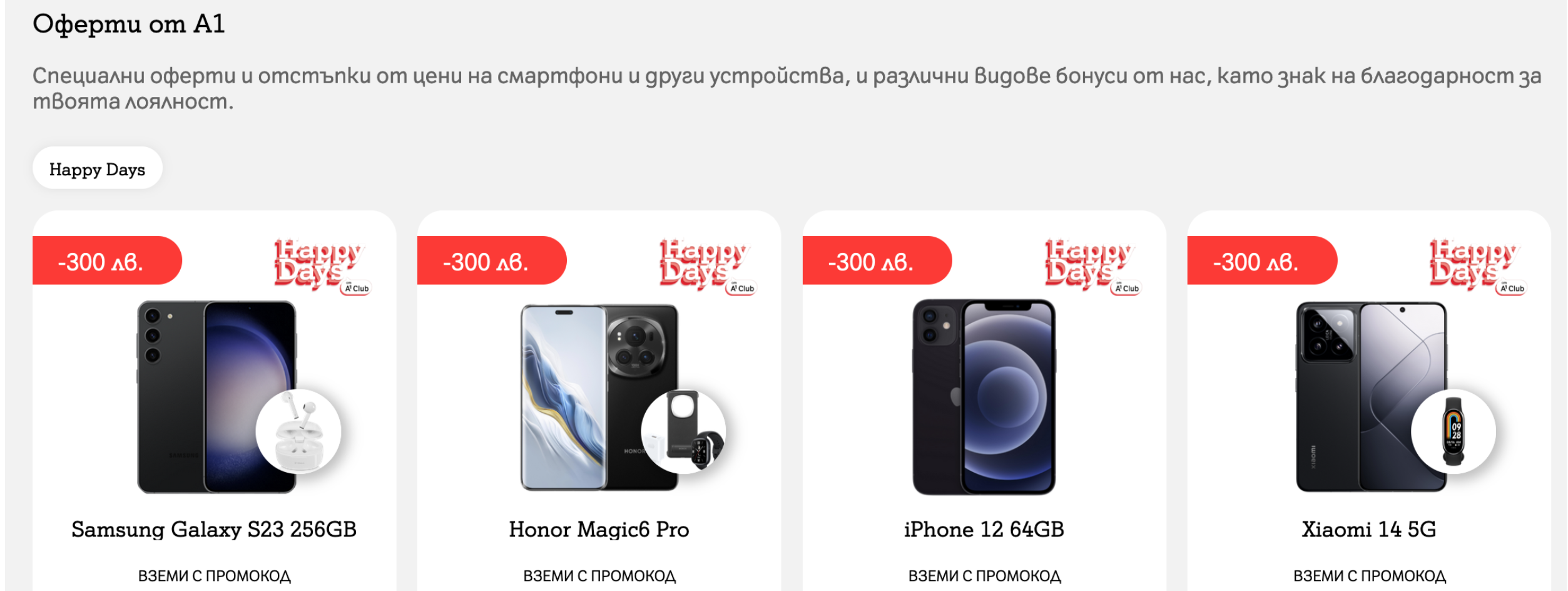1568x591 pixels.
Task: Select the Happy Days filter chip
Action: [x=97, y=169]
